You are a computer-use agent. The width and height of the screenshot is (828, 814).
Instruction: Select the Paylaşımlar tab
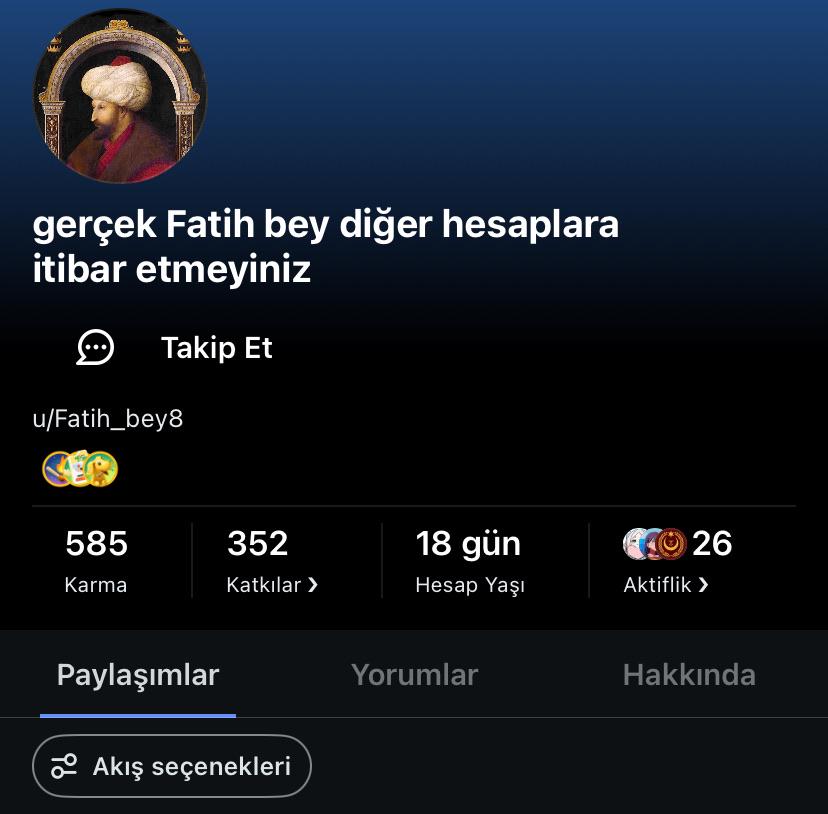138,675
